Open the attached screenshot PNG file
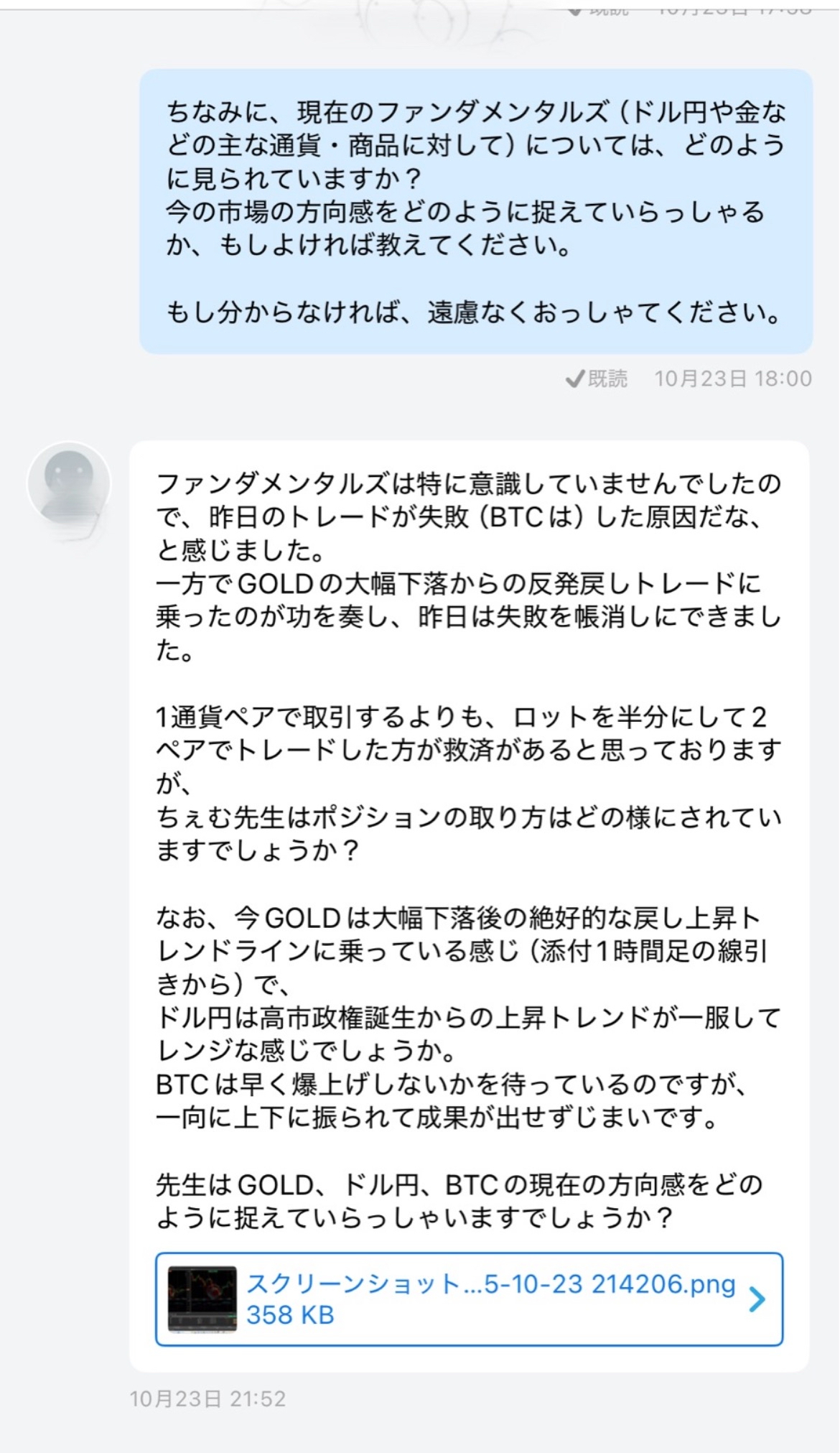This screenshot has width=840, height=1453. (x=468, y=1299)
